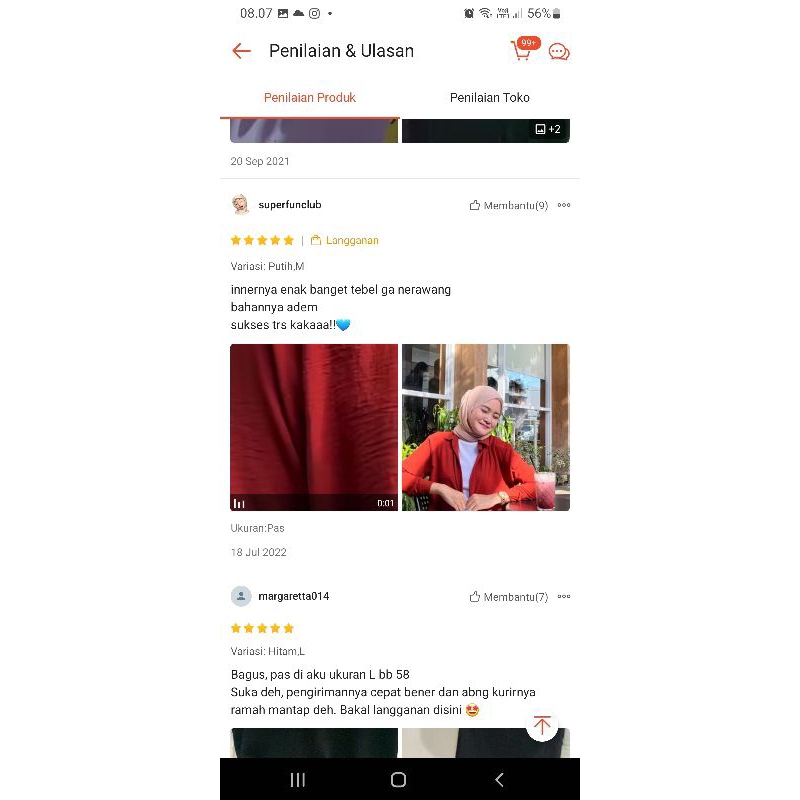
Task: Mark margaretta014's review as helpful
Action: pos(508,597)
